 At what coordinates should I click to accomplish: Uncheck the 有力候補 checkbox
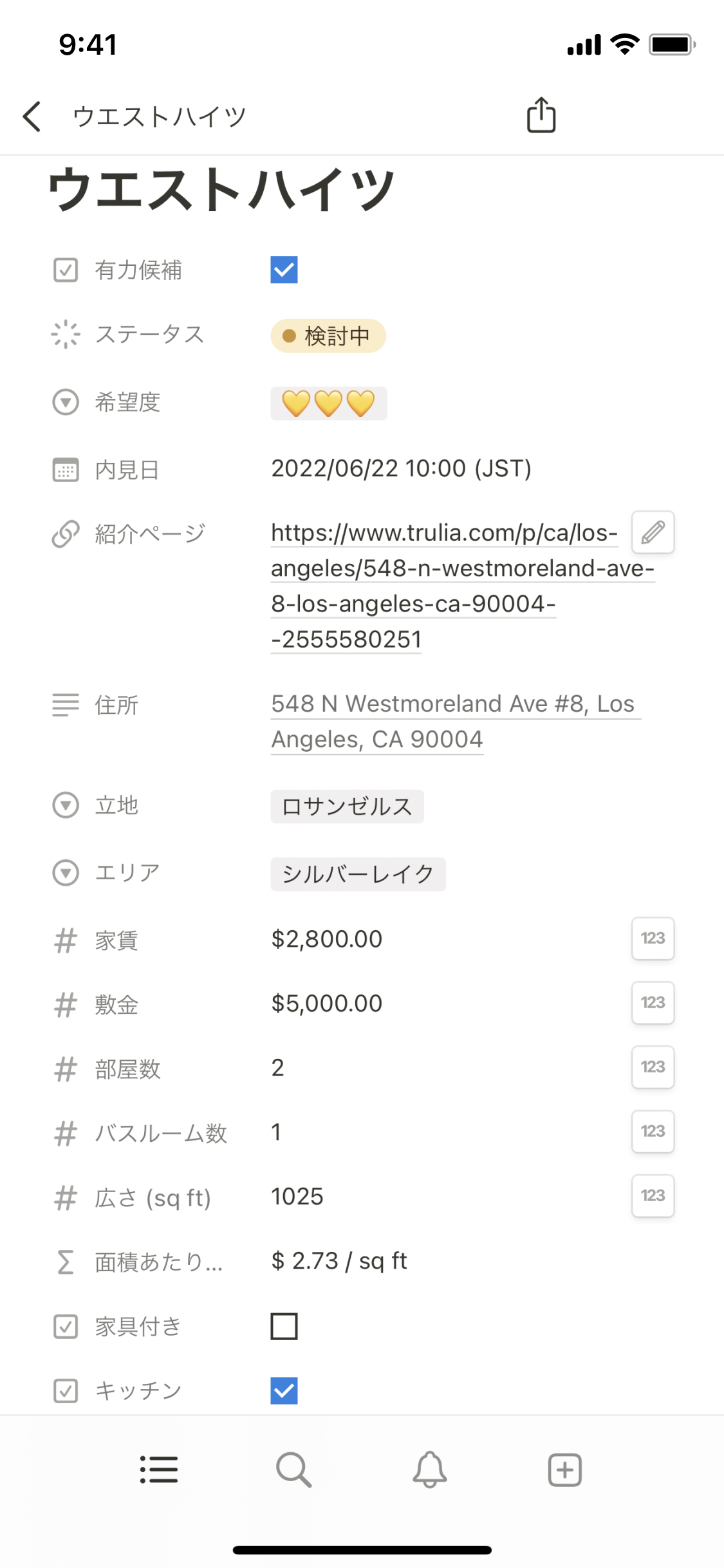284,270
